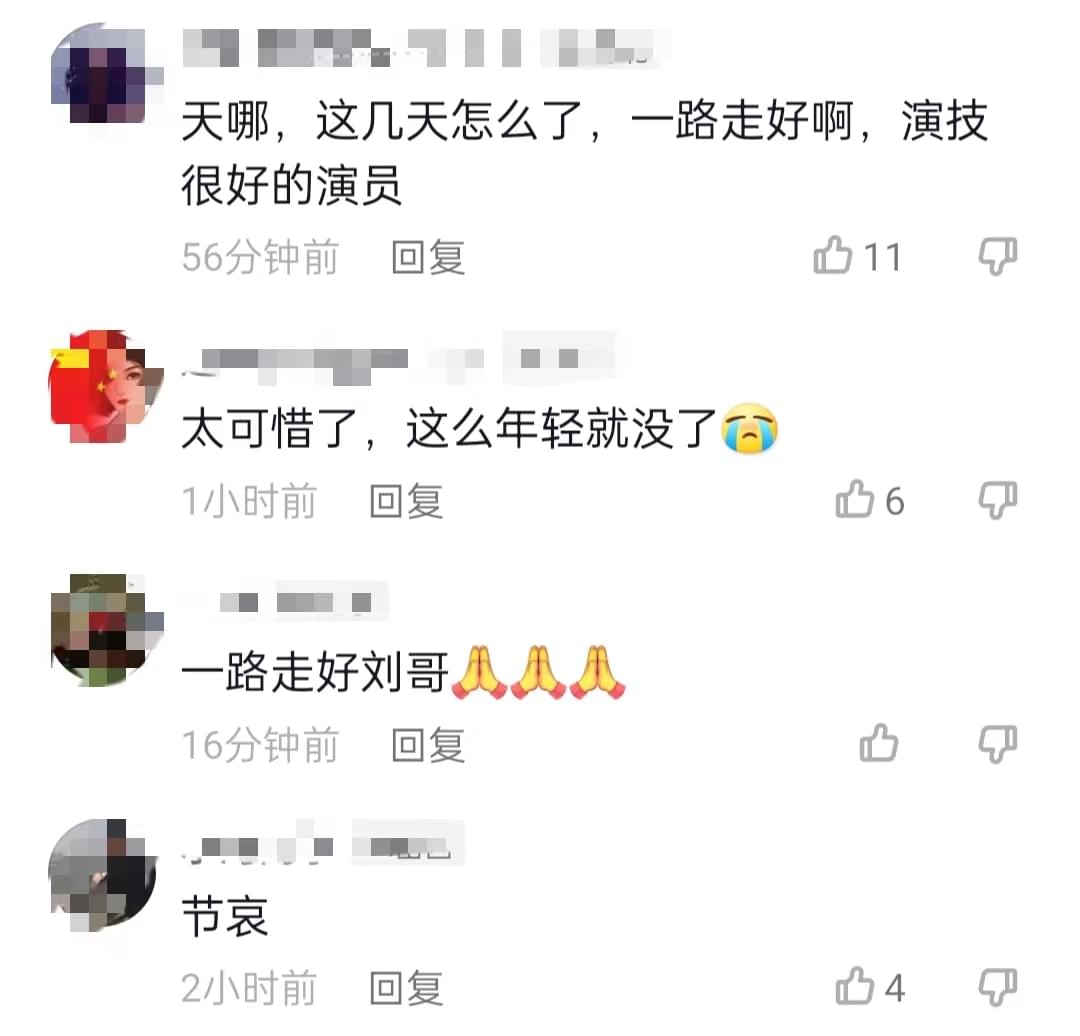The height and width of the screenshot is (1036, 1080).
Task: Open the avatar of the 太可惜了 commenter
Action: 104,386
